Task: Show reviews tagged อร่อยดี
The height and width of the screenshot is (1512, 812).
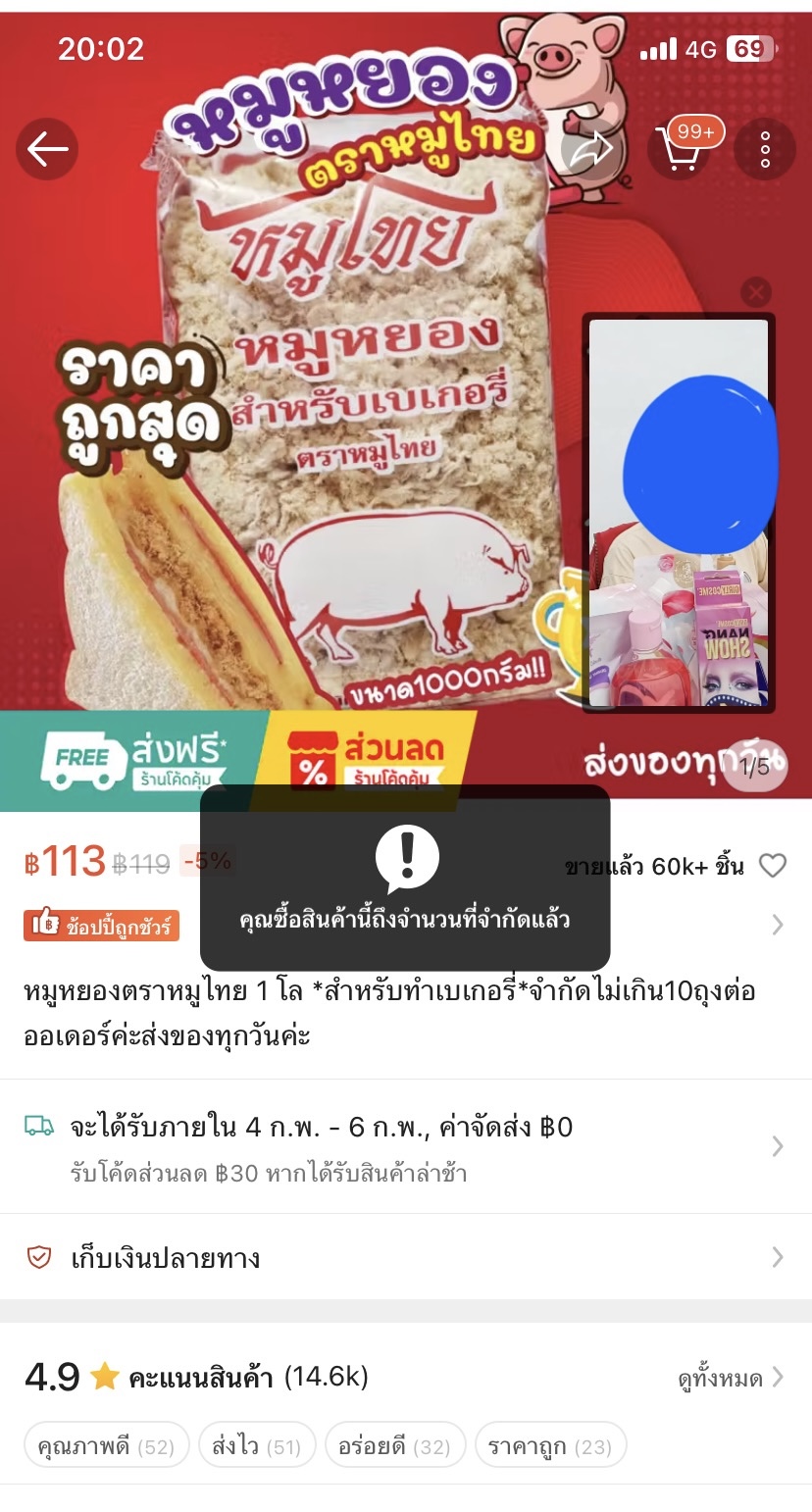Action: (x=394, y=1446)
